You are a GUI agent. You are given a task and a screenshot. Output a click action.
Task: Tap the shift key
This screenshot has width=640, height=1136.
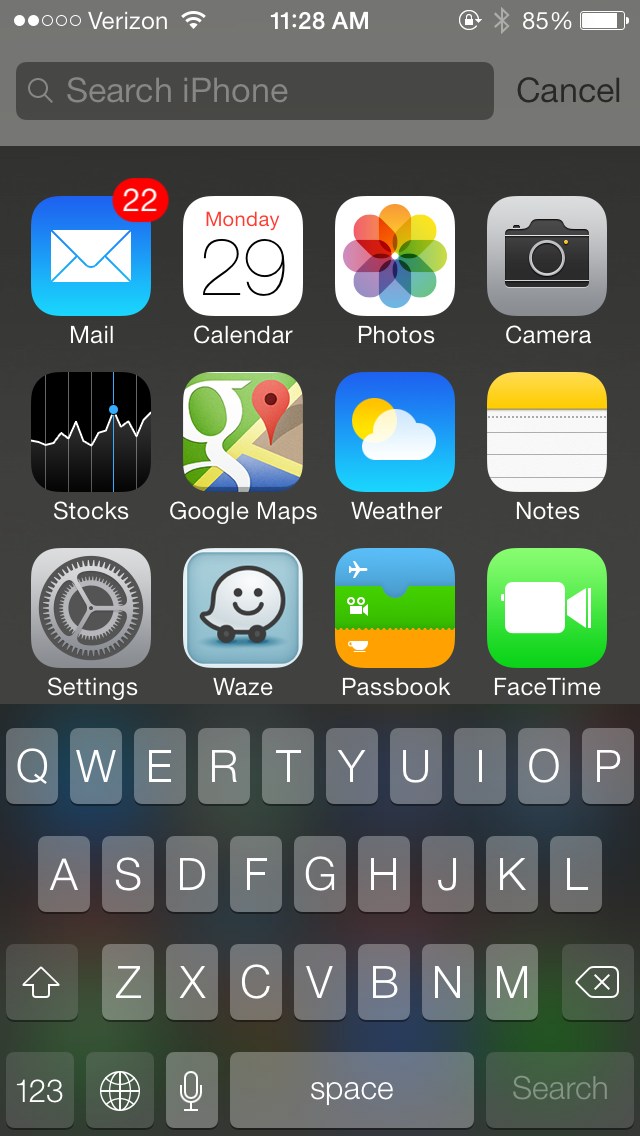pyautogui.click(x=41, y=982)
